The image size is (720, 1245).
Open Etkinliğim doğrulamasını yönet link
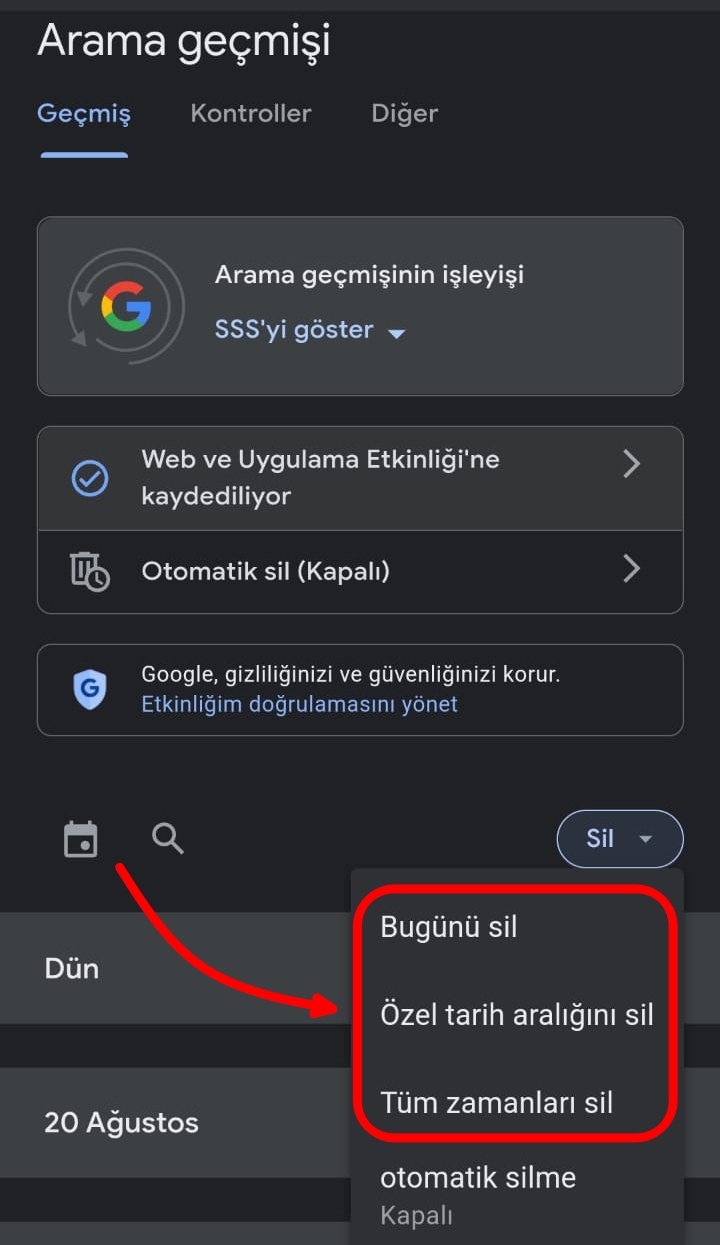click(299, 704)
